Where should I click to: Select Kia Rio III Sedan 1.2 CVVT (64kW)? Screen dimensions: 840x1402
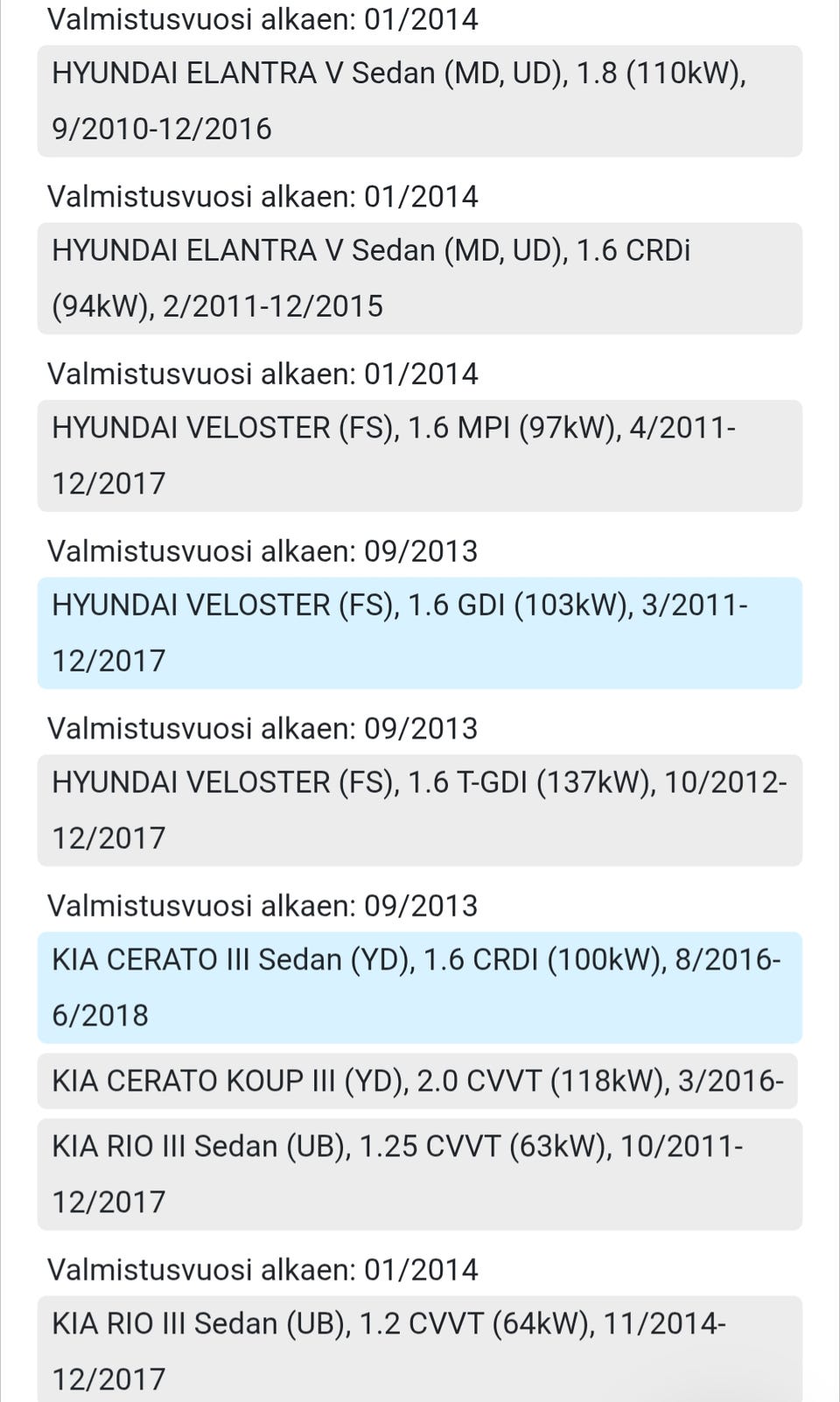click(x=419, y=1350)
